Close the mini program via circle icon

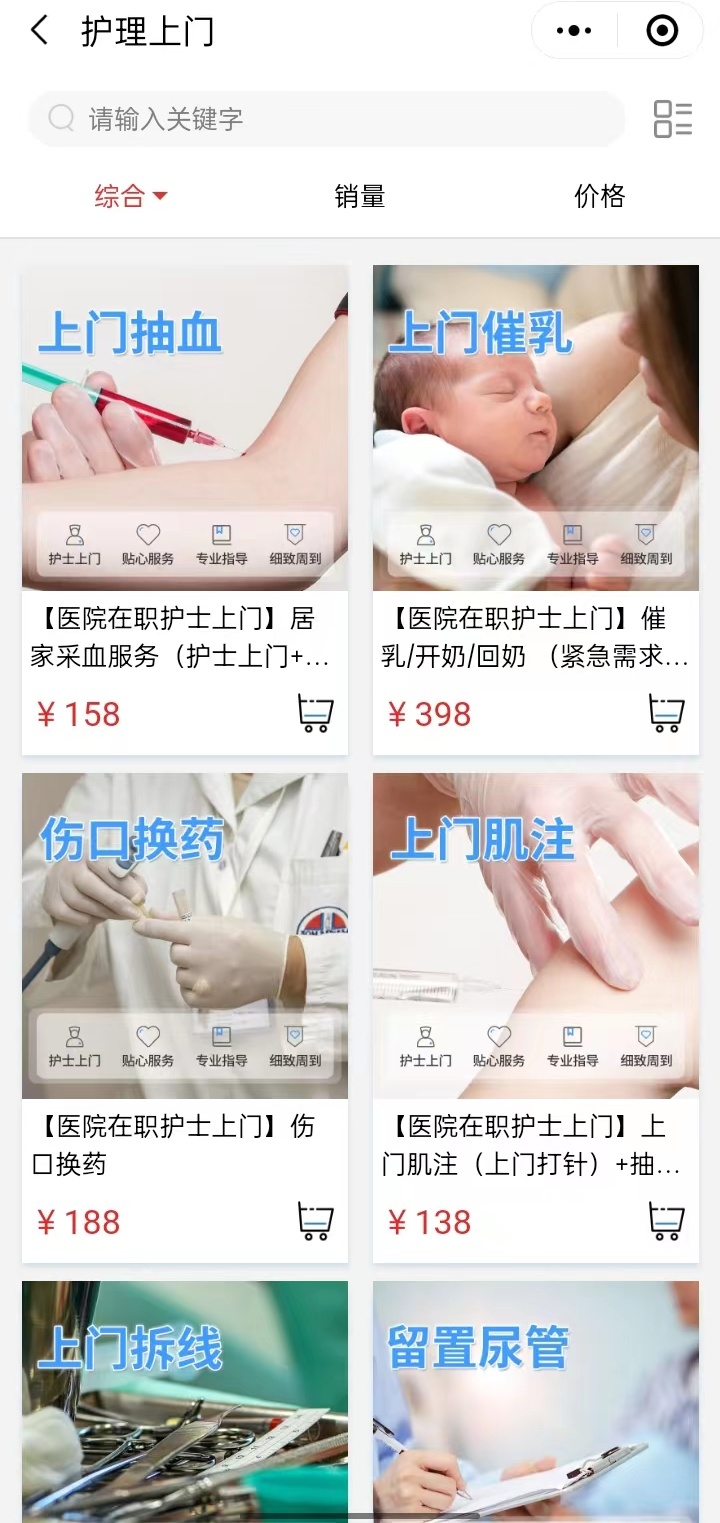click(662, 31)
